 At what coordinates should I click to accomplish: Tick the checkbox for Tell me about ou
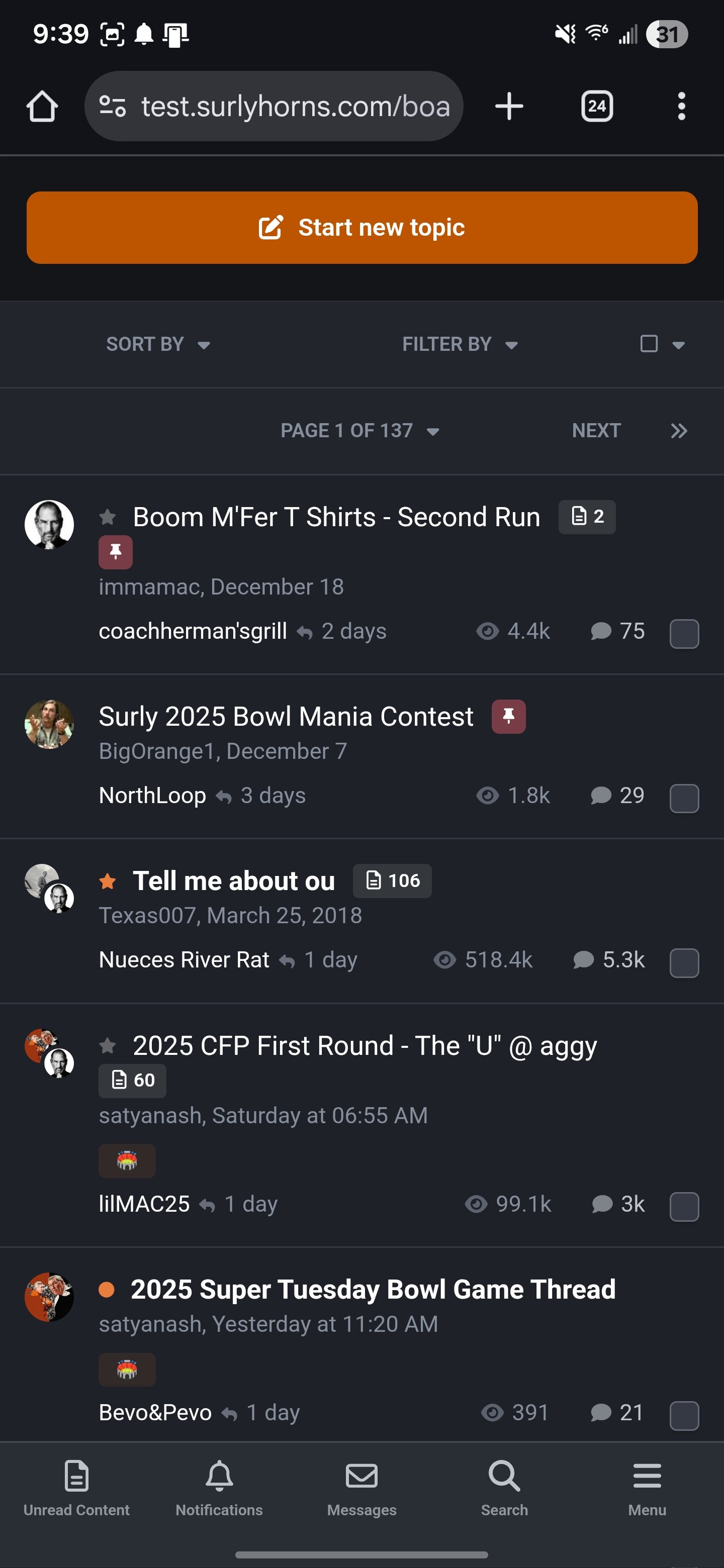[684, 963]
